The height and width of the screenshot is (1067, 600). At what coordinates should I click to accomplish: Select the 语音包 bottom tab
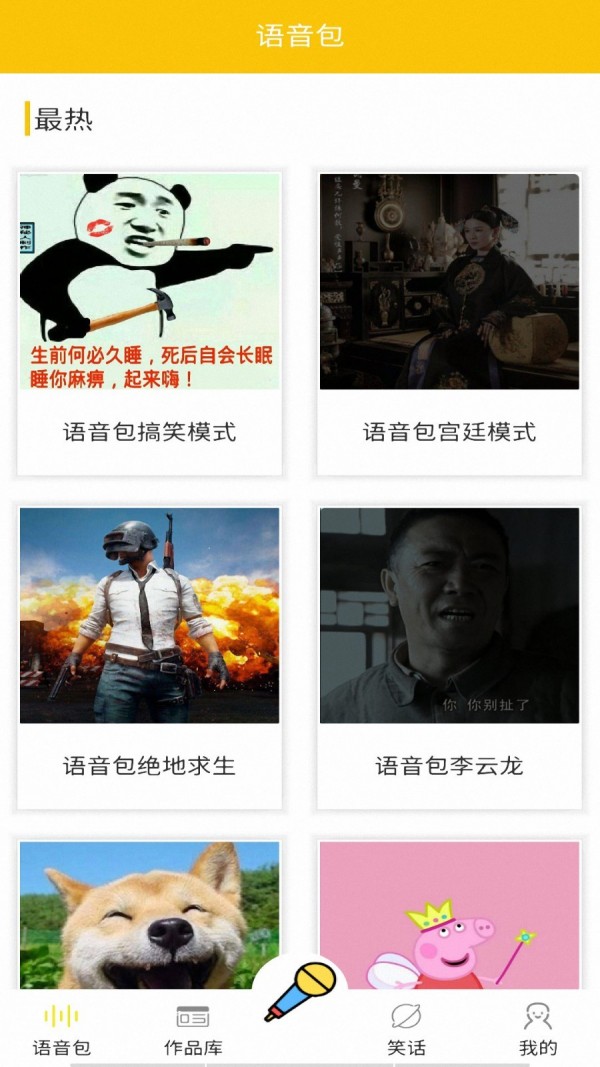pyautogui.click(x=62, y=1030)
